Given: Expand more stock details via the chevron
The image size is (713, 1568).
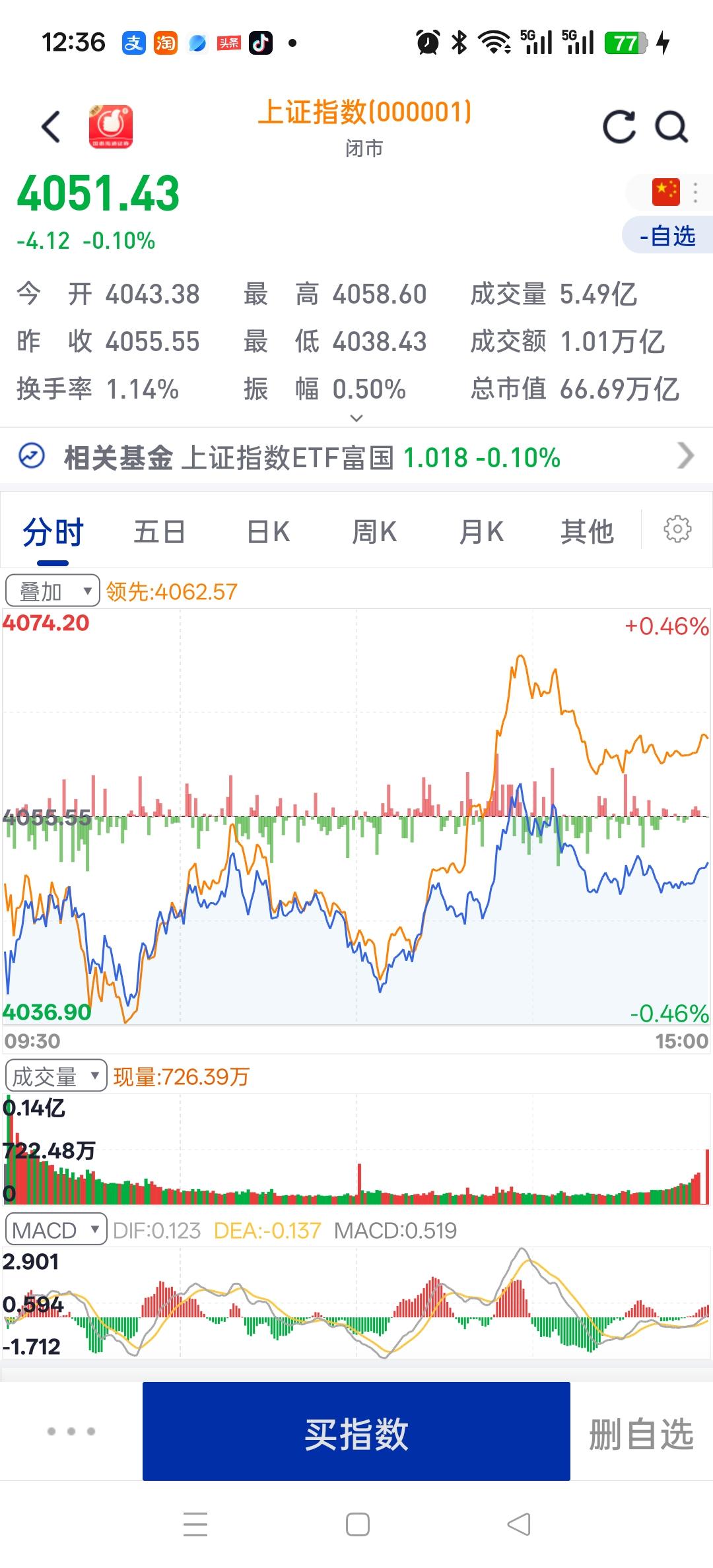Looking at the screenshot, I should (356, 418).
